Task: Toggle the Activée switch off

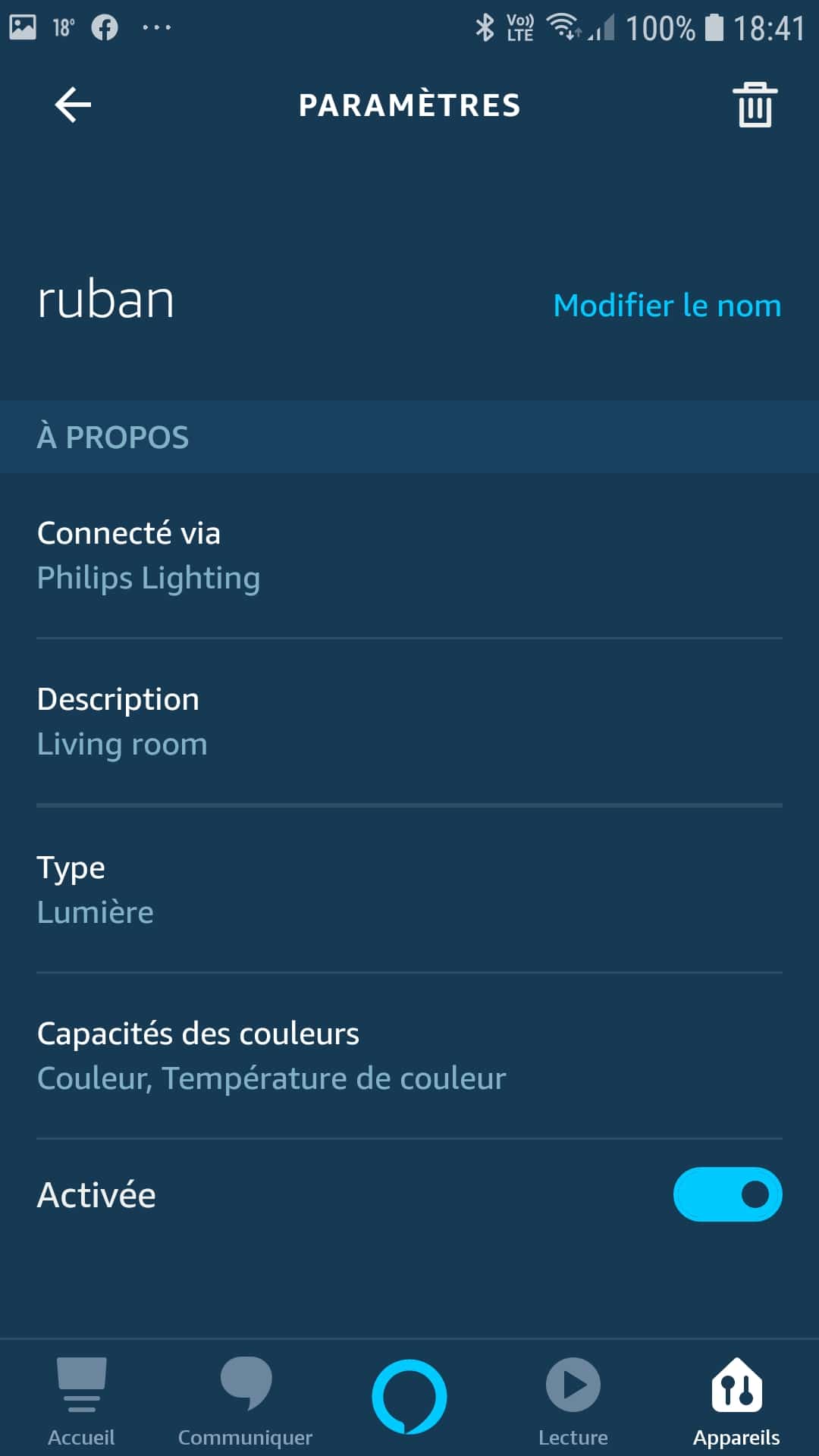Action: coord(727,1194)
